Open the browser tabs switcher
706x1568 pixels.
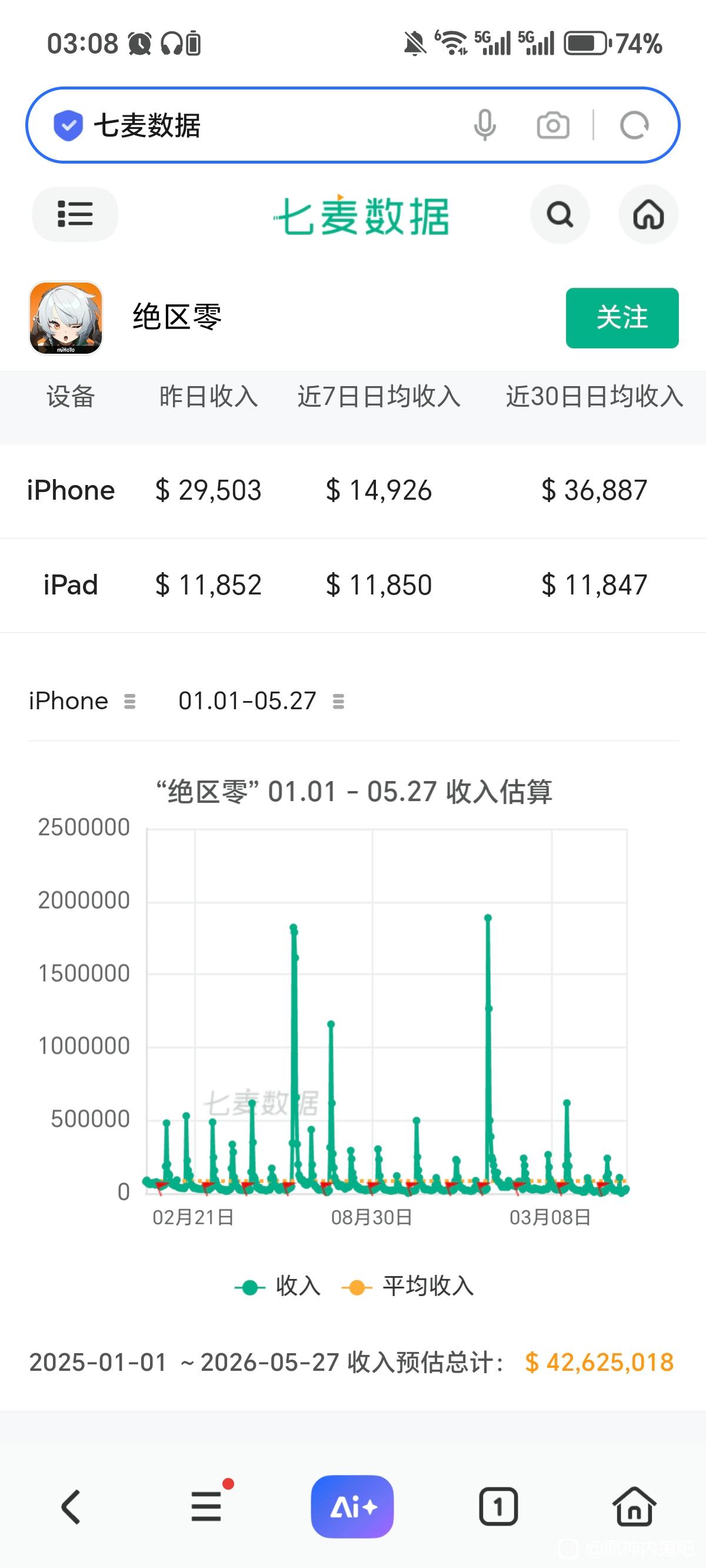[x=498, y=1507]
